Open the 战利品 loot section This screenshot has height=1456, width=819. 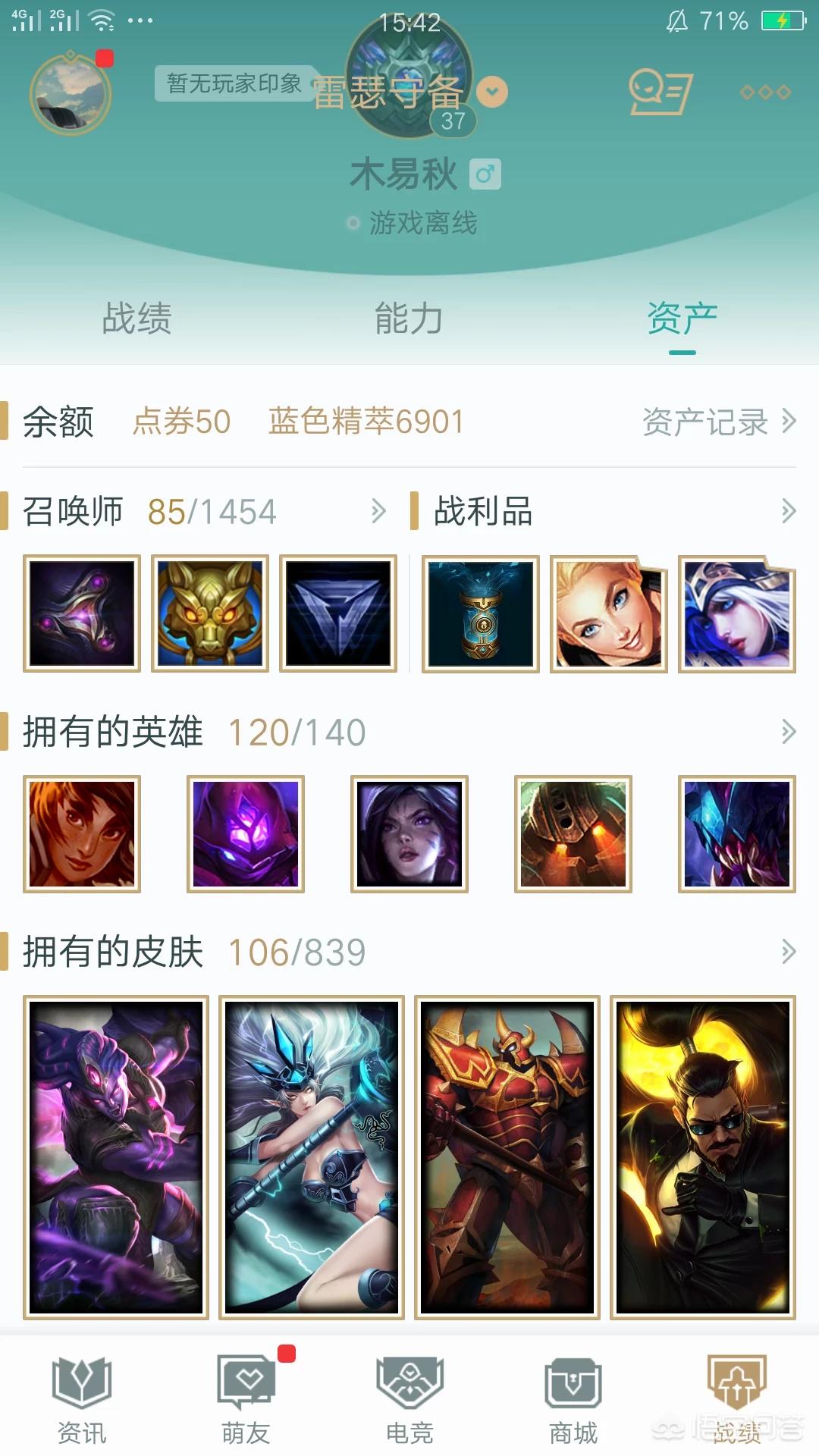point(603,511)
